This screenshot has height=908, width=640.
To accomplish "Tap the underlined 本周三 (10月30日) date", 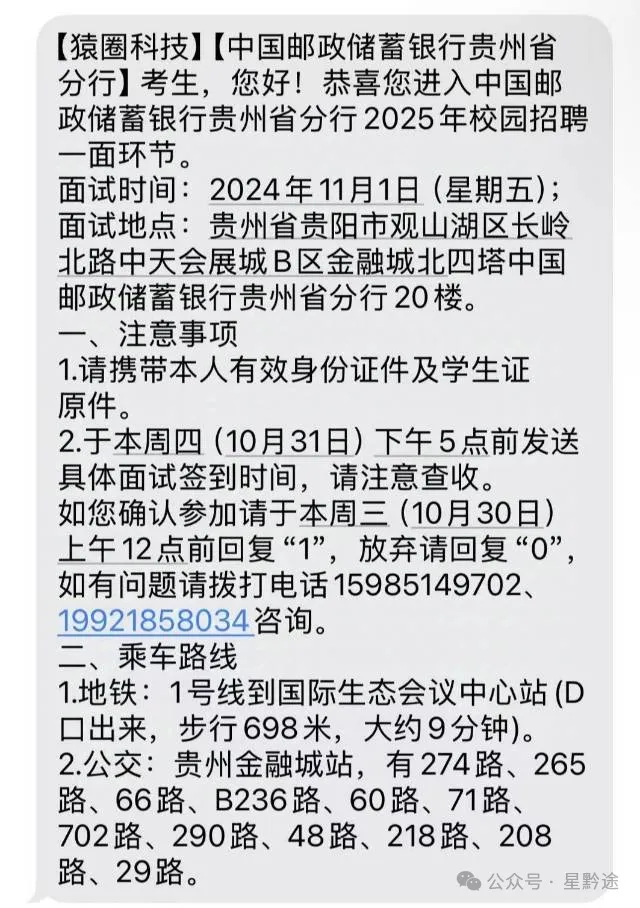I will (425, 514).
